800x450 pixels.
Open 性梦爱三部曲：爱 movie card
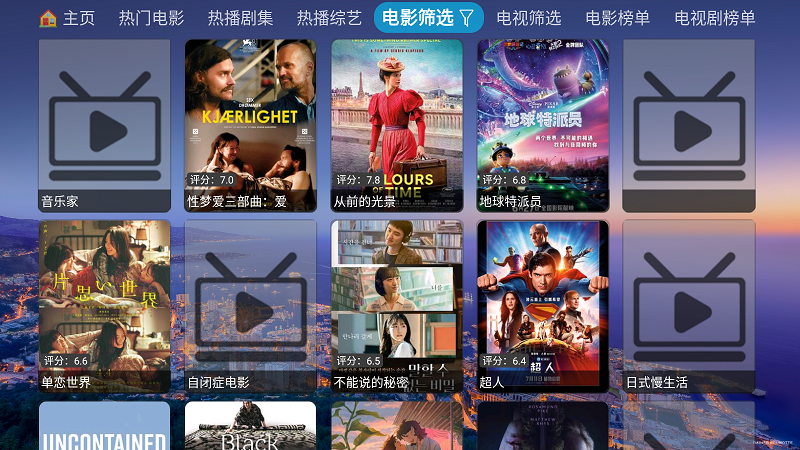point(251,125)
